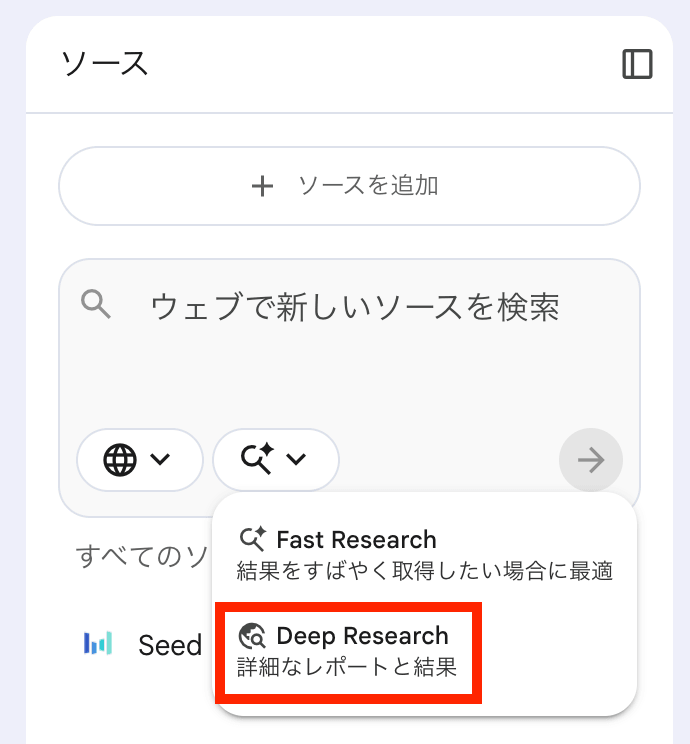This screenshot has height=744, width=690.
Task: Collapse the ソース side panel
Action: 637,64
